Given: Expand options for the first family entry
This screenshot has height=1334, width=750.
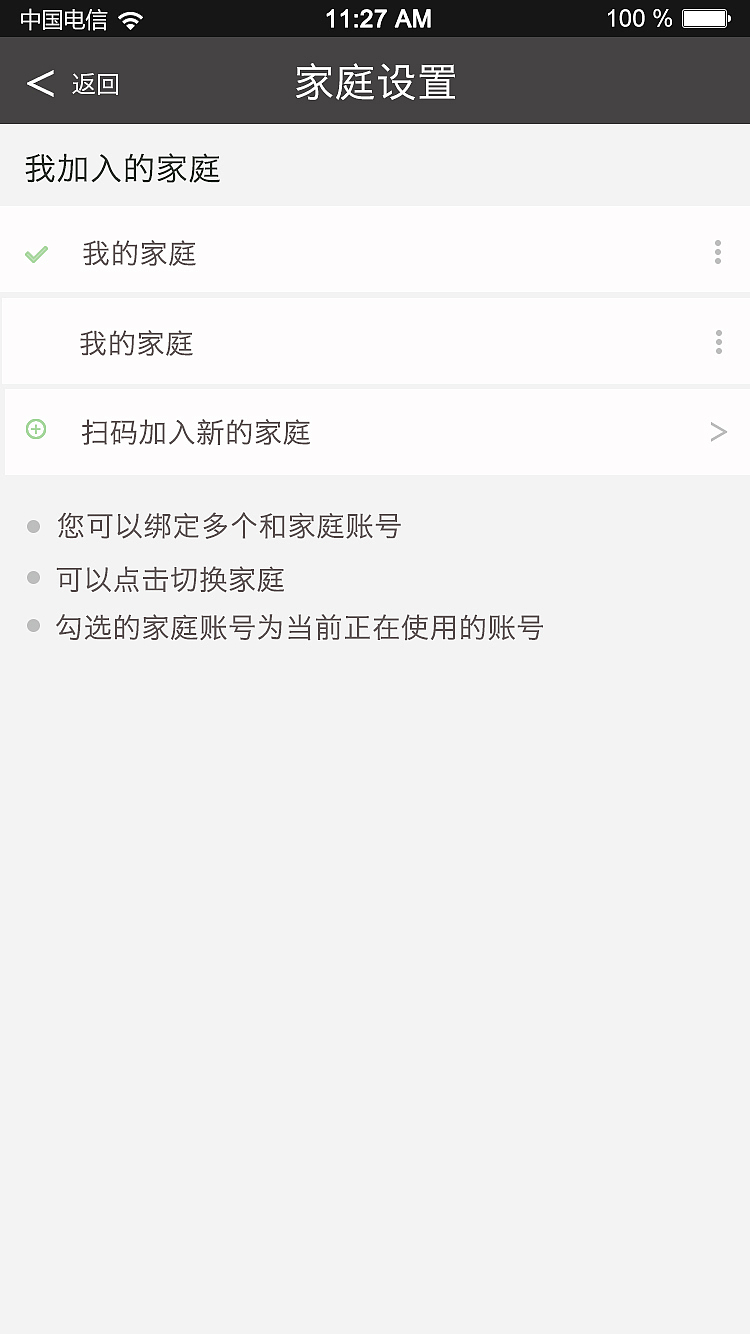Looking at the screenshot, I should (717, 253).
